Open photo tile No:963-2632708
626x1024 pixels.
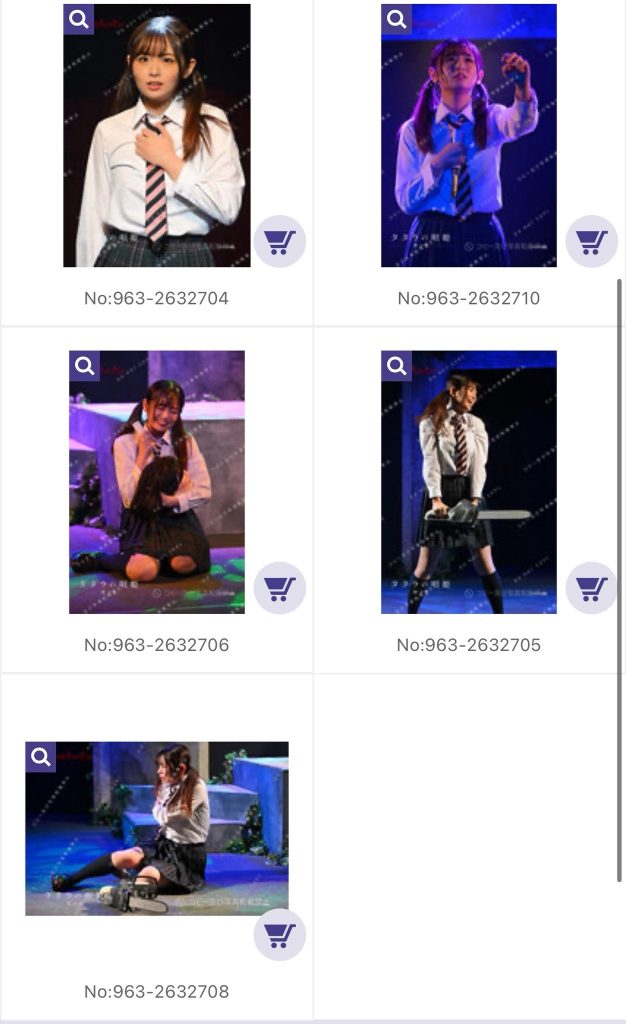point(157,830)
